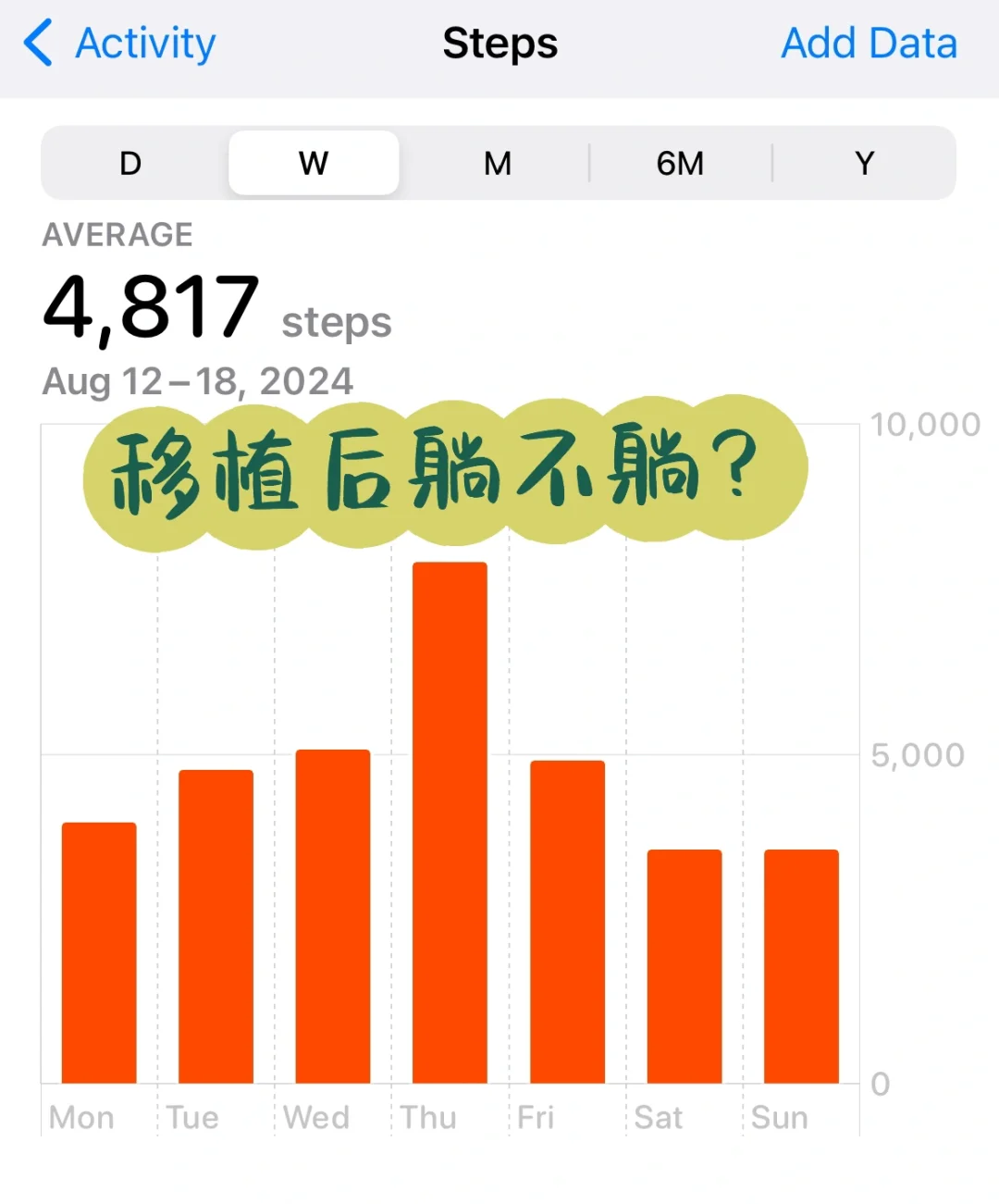
Task: Tap the 5,000 gridline label
Action: [916, 755]
